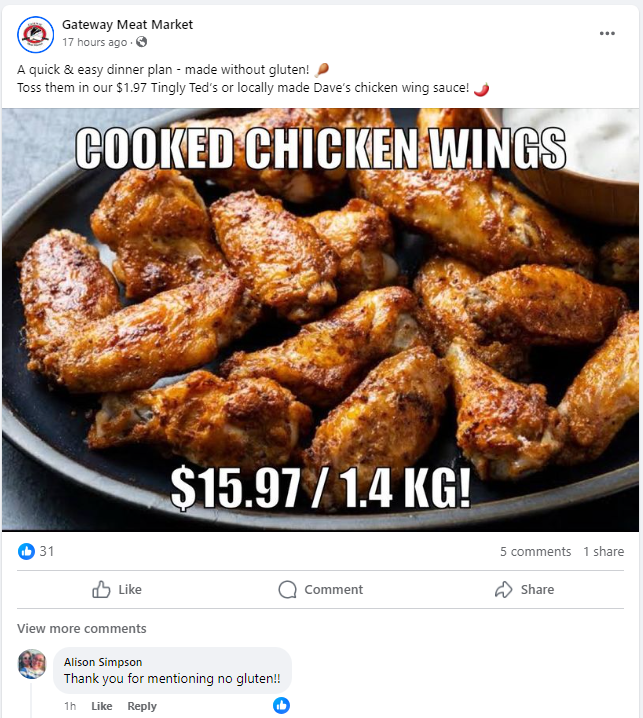Open the 5 comments list

[535, 551]
